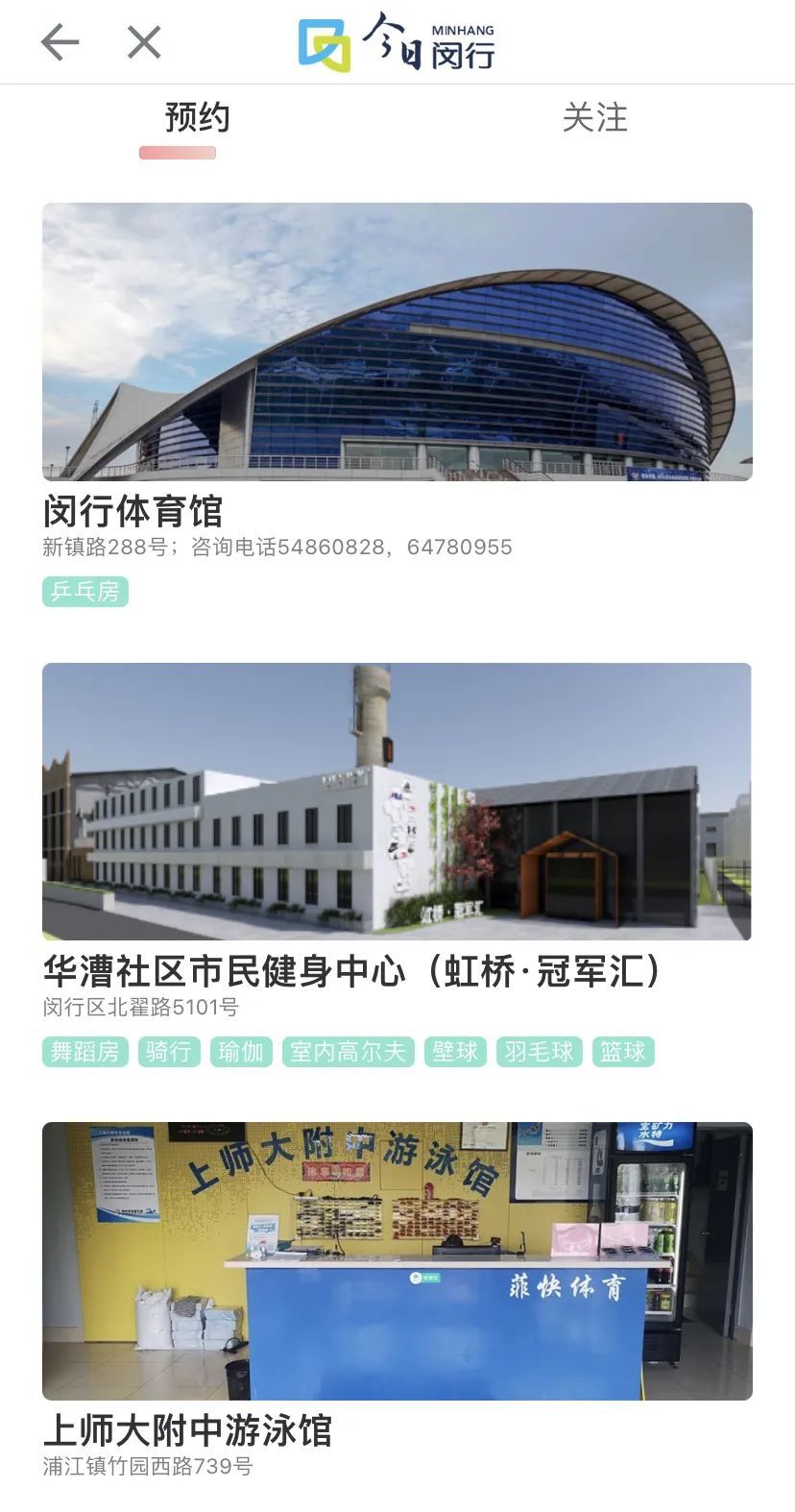Select the 预约 tab
Screen dimensions: 795x1512
[x=197, y=118]
